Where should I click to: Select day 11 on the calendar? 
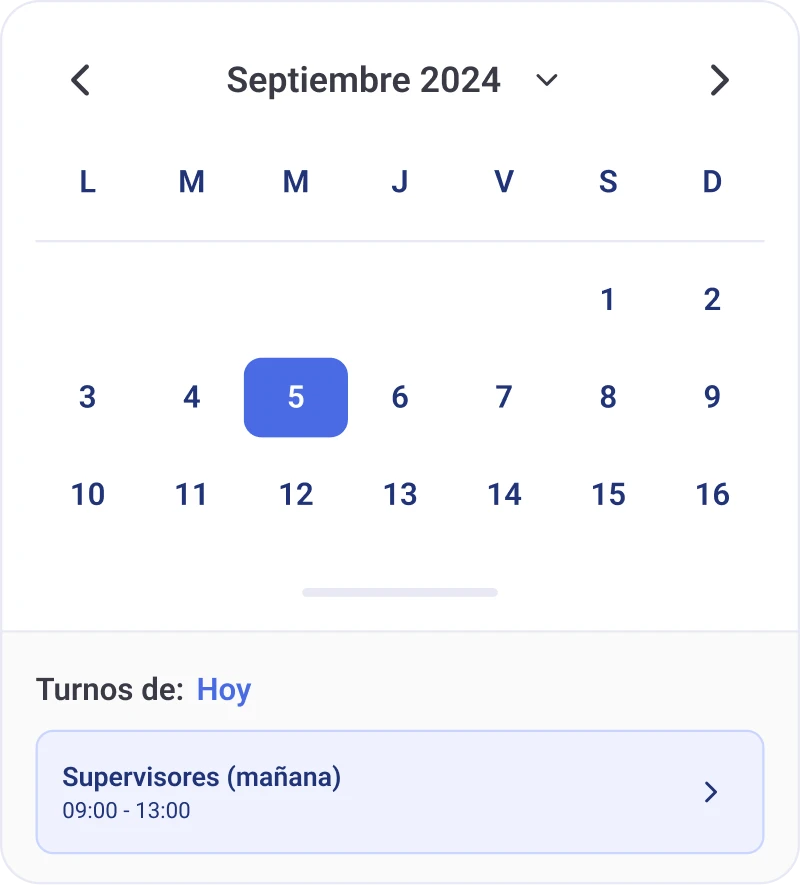[x=191, y=494]
